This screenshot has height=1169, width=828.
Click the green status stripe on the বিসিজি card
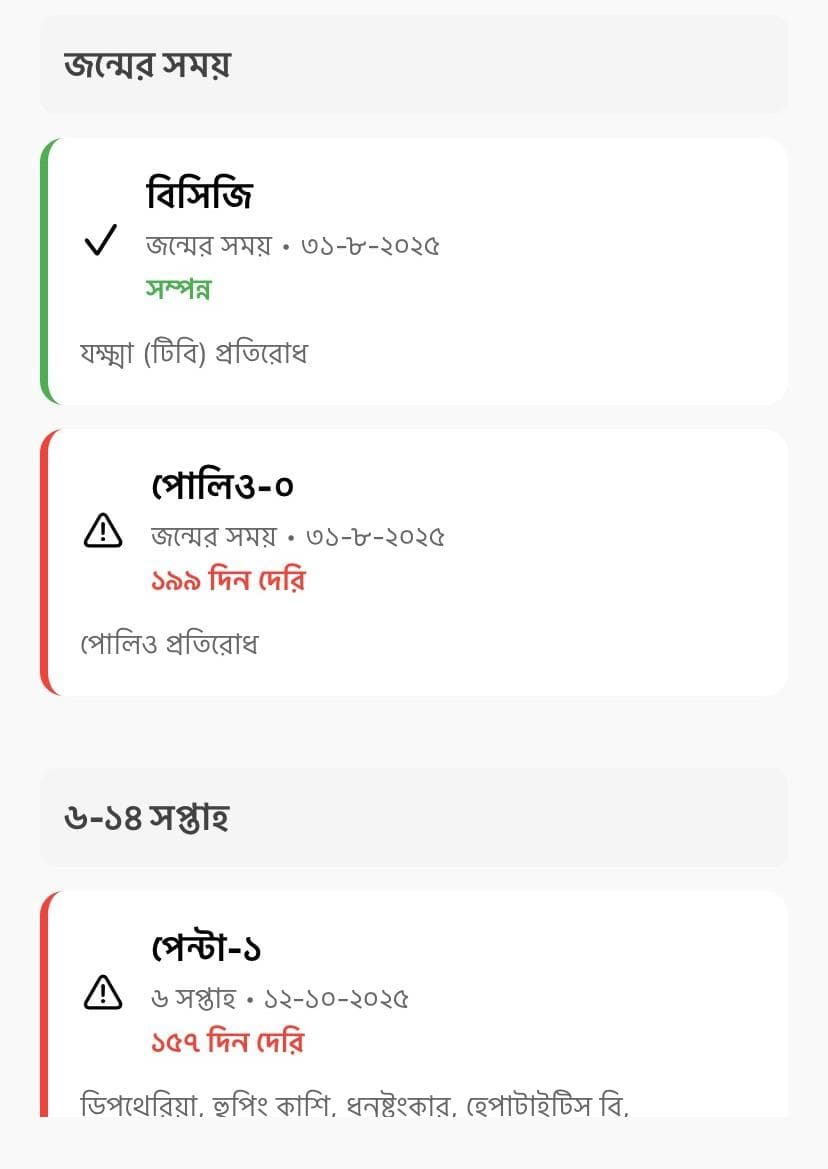(45, 270)
